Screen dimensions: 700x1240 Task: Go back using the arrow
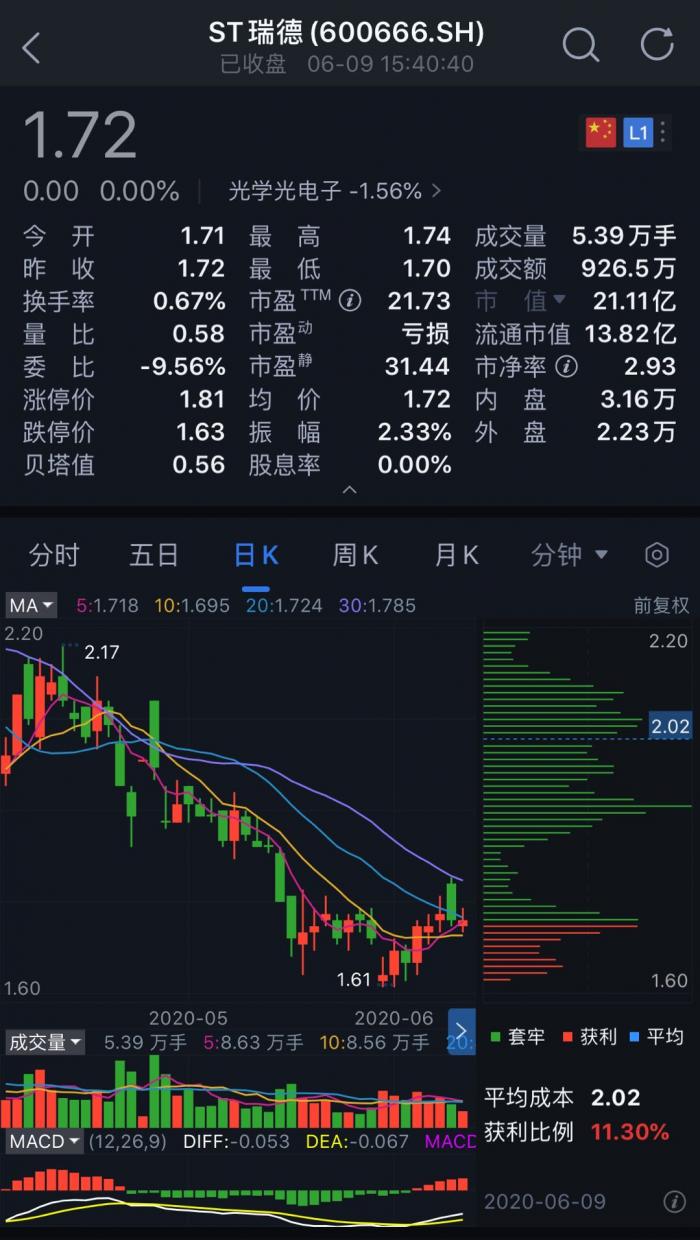point(32,47)
